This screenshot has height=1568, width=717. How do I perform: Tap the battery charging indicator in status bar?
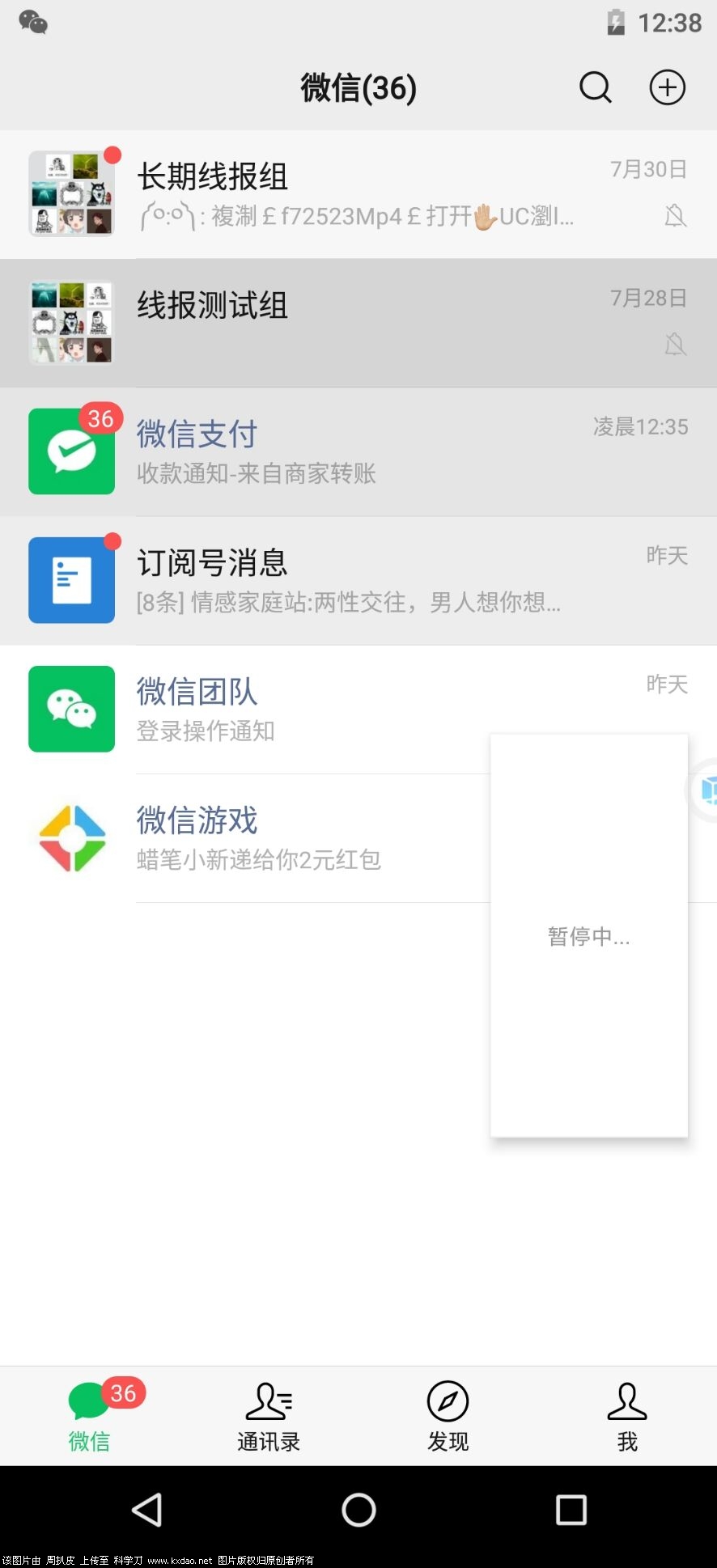point(615,23)
